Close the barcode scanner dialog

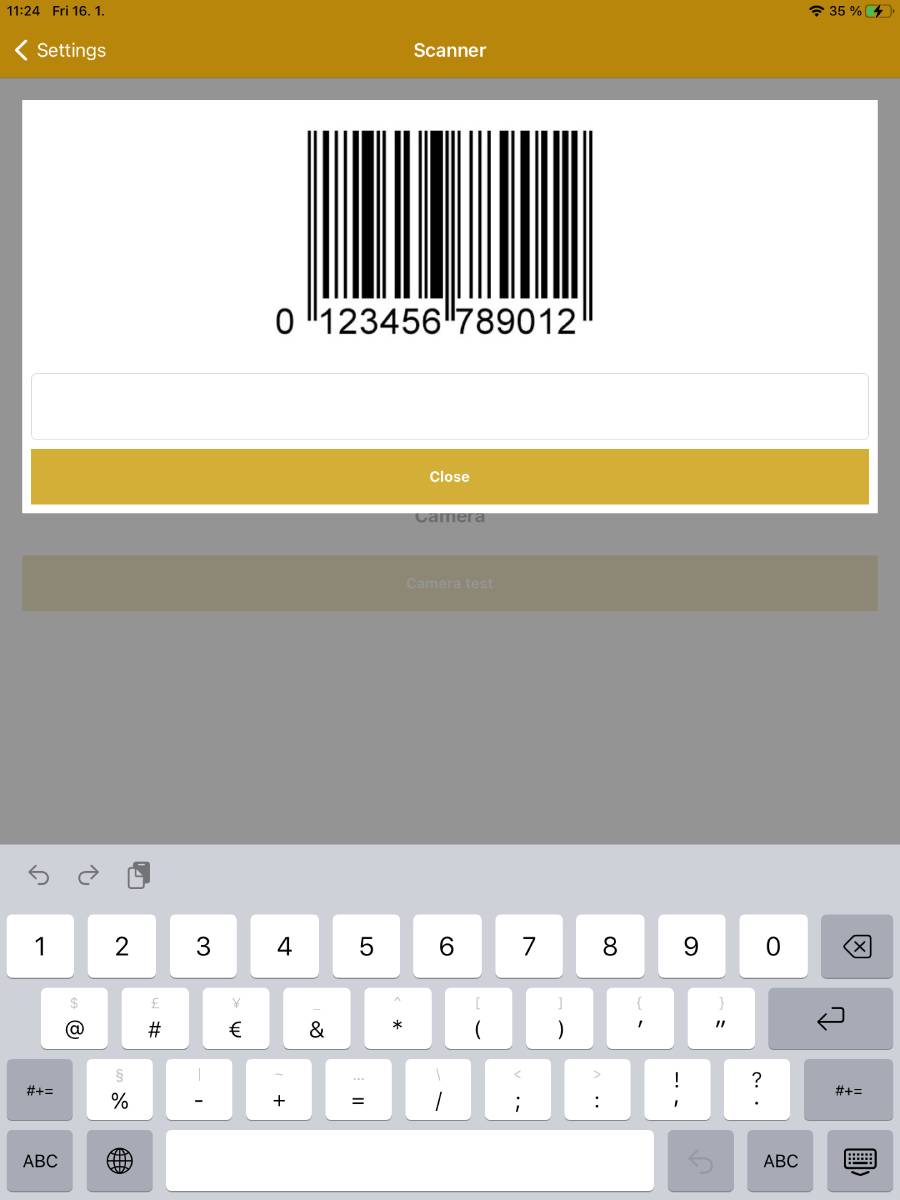pyautogui.click(x=449, y=477)
